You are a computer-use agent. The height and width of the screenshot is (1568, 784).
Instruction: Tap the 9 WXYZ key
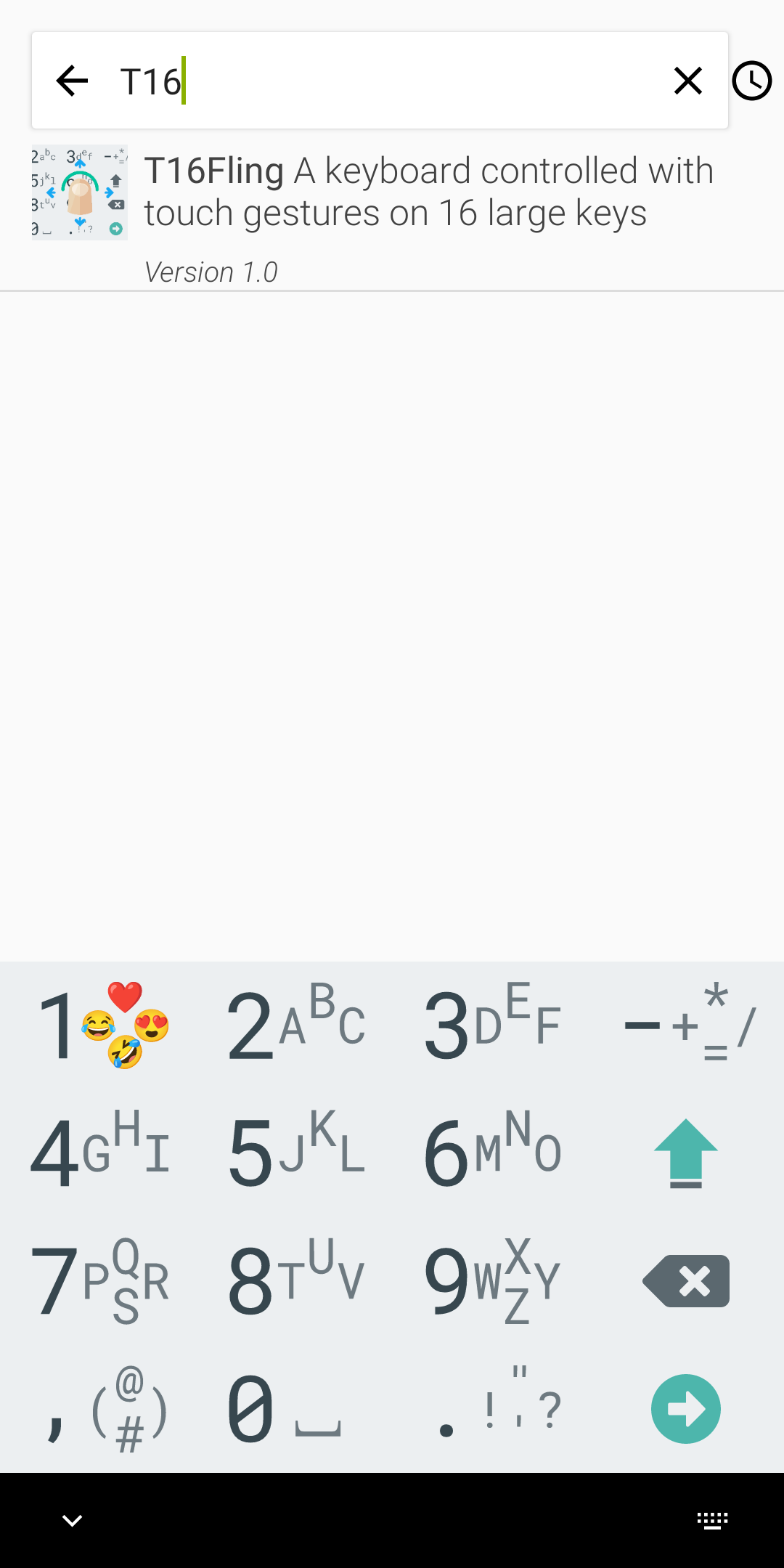coord(491,1281)
